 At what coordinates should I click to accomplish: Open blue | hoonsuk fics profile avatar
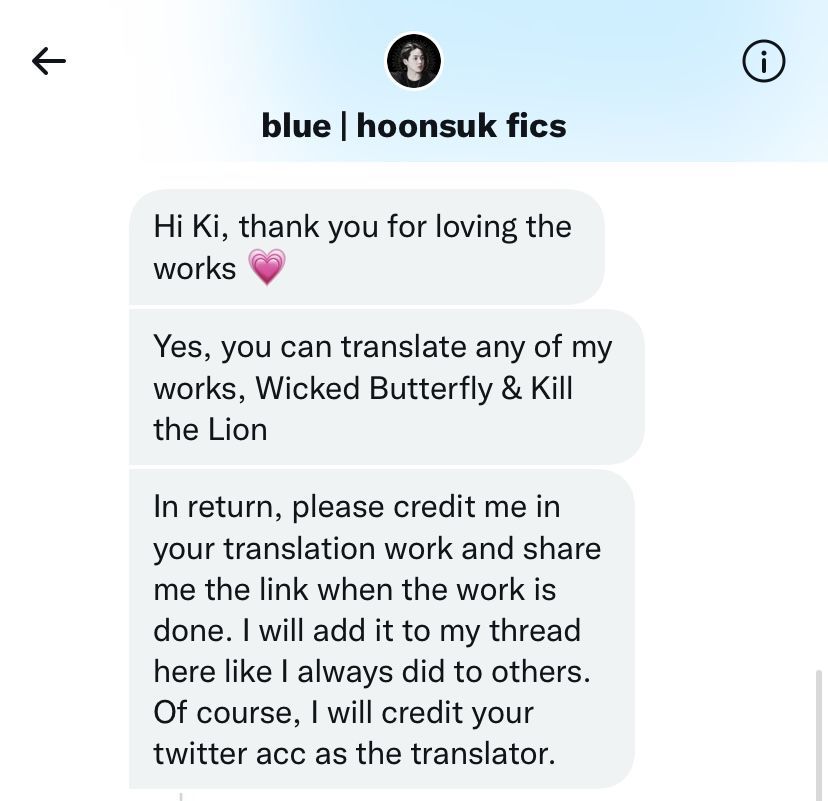pyautogui.click(x=414, y=61)
